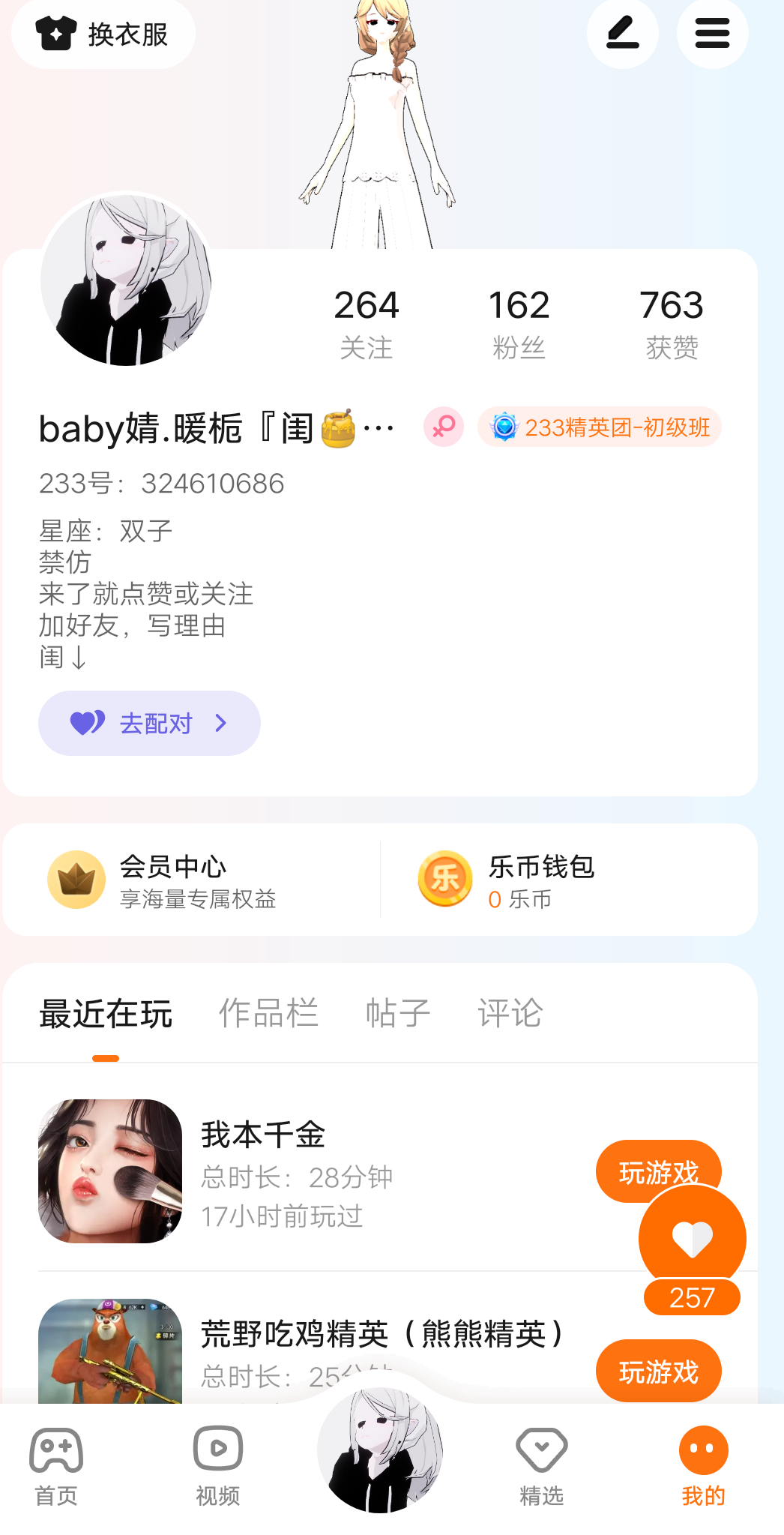Viewport: 784px width, 1535px height.
Task: Play 荒野吃鸡精英 with 玩游戏 button
Action: (x=658, y=1372)
